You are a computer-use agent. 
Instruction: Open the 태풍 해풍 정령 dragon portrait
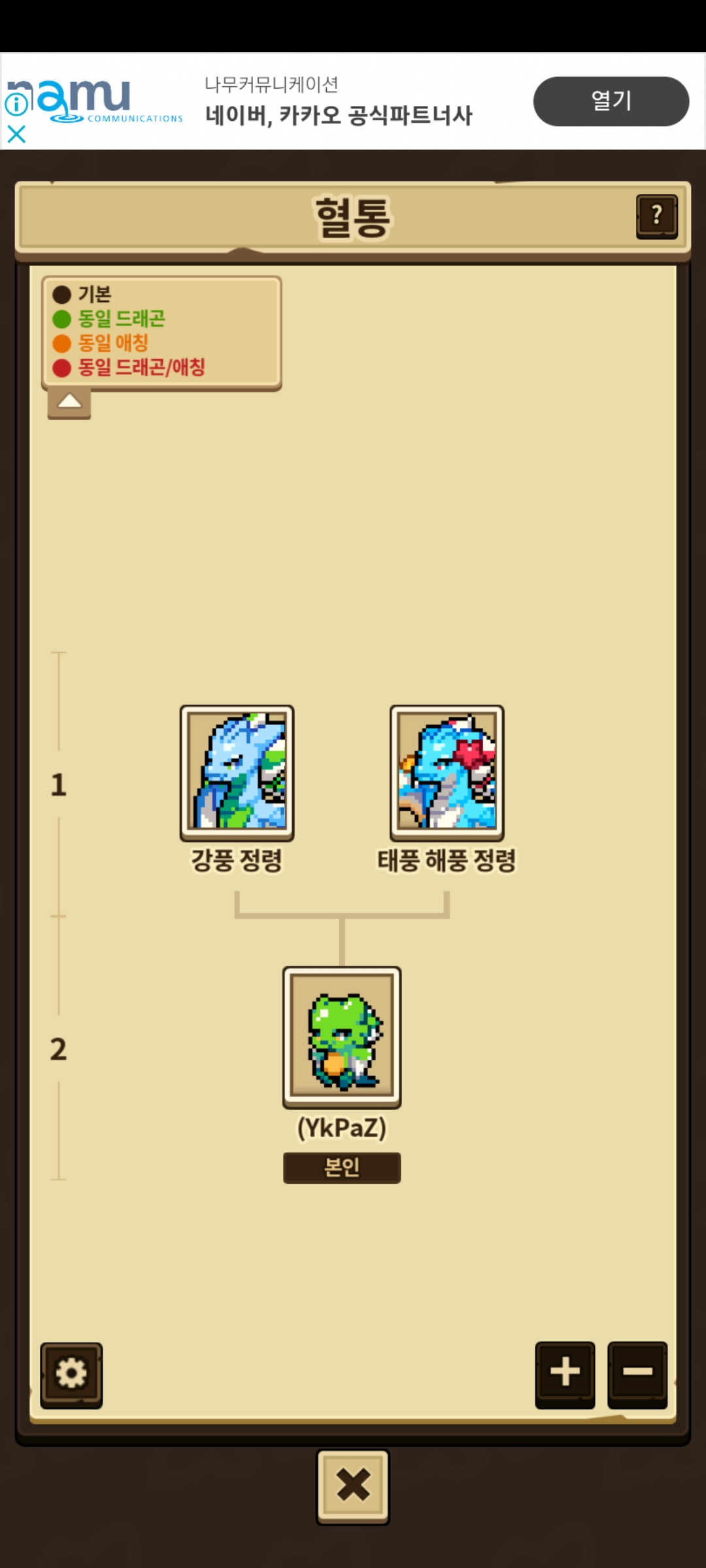tap(446, 772)
